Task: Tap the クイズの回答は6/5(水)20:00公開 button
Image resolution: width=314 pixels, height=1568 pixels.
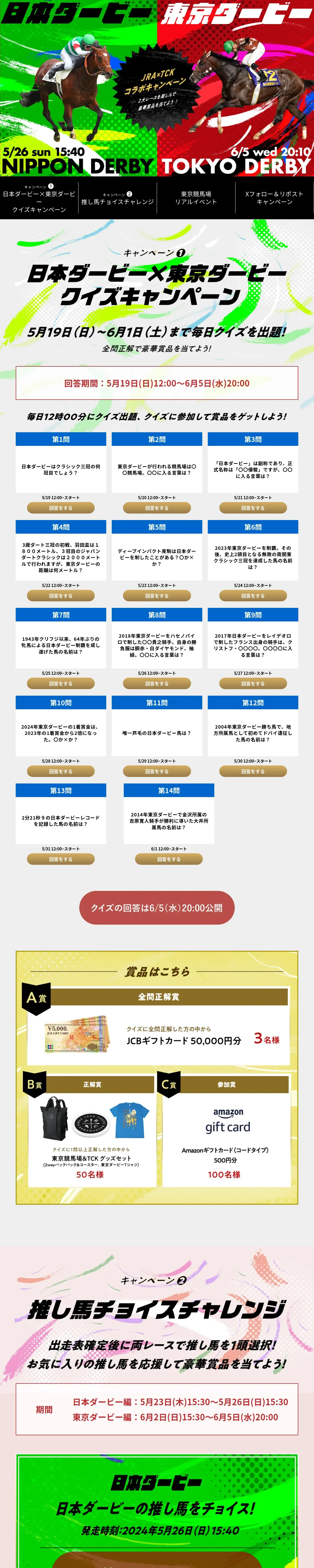Action: [157, 908]
